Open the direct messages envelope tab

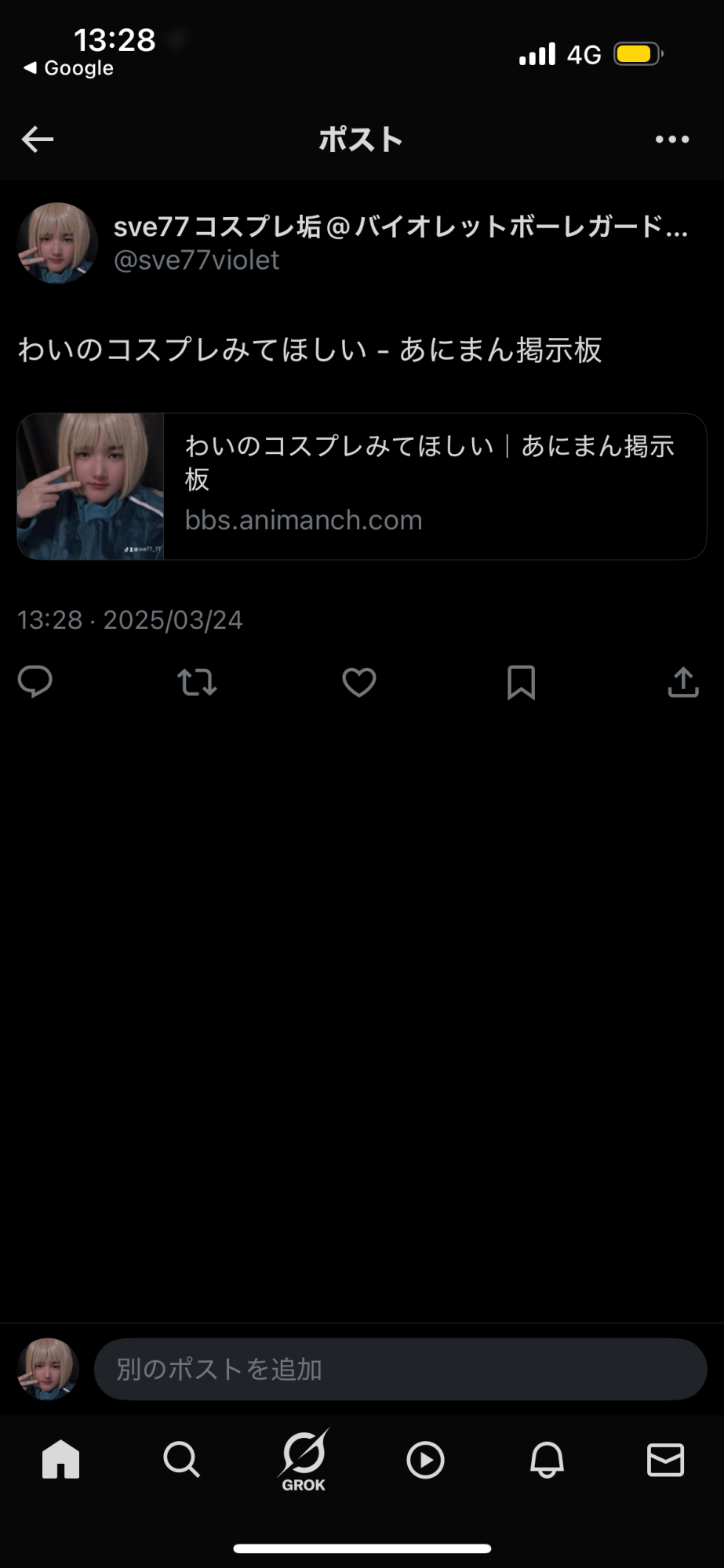pyautogui.click(x=665, y=1460)
